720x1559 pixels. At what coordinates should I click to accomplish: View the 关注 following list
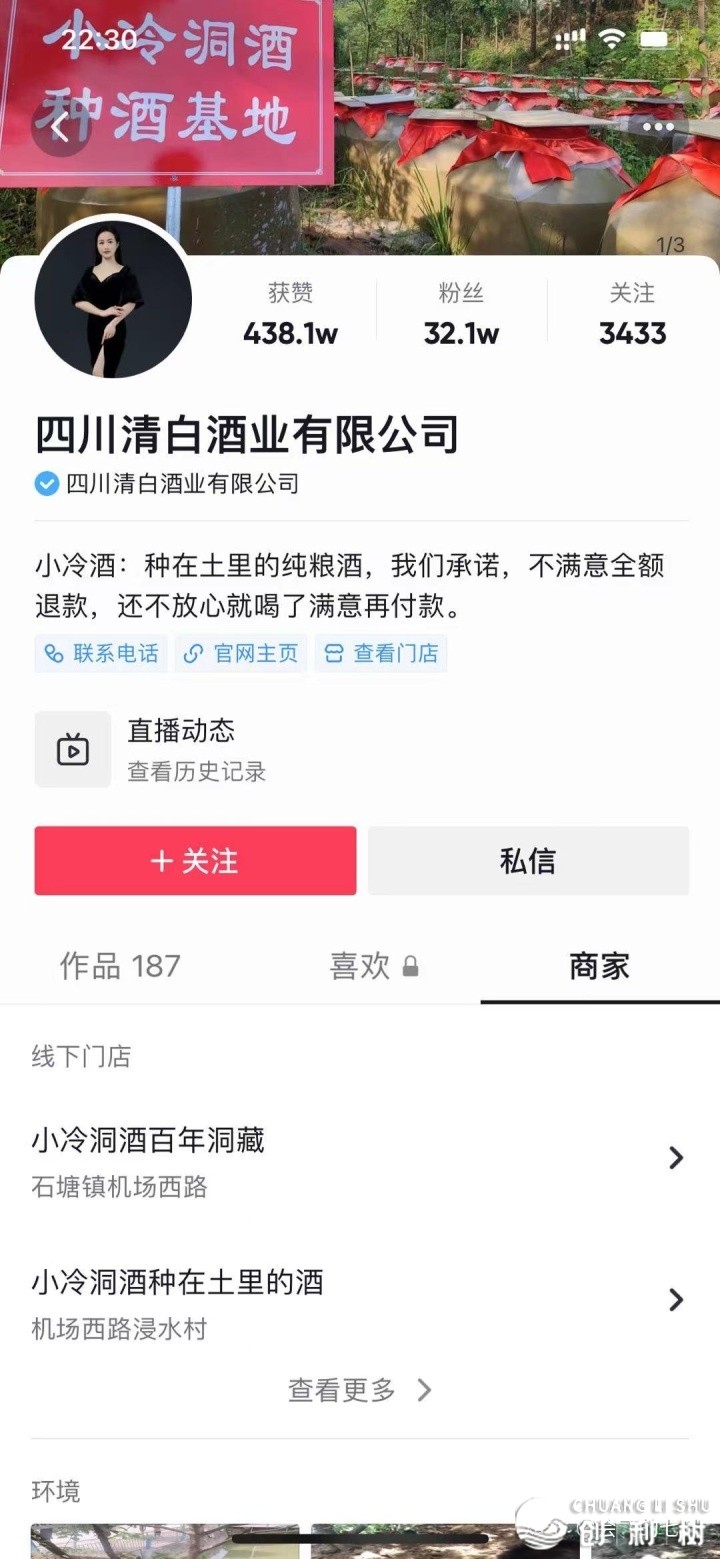632,314
